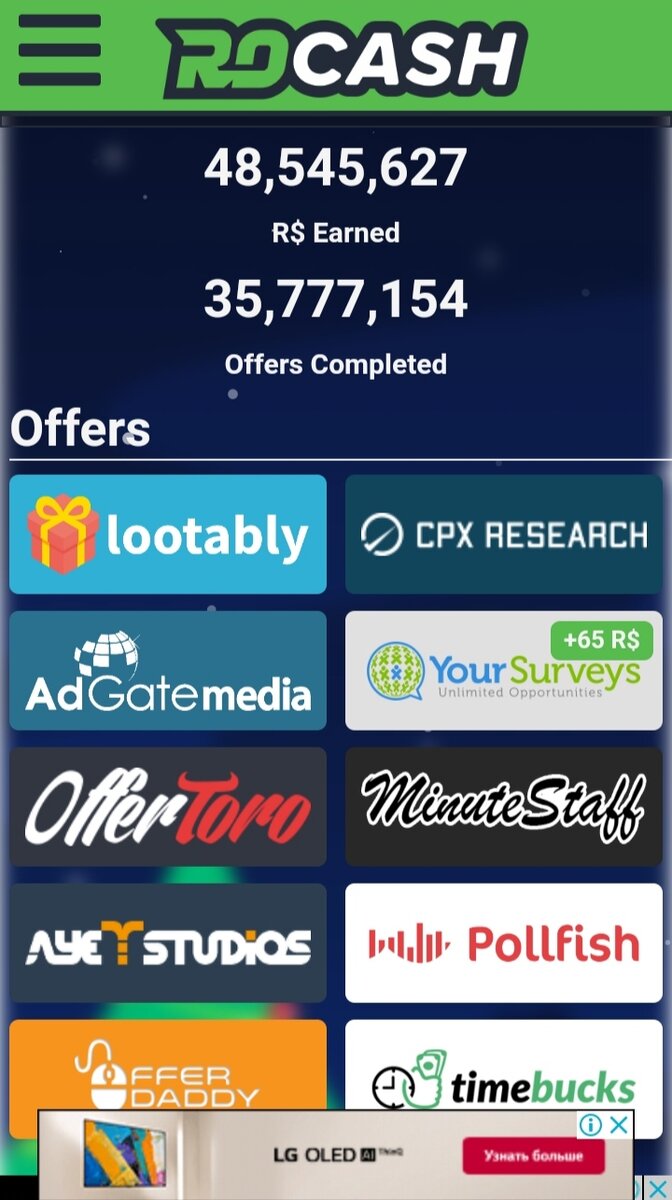Open the Lootably offer wall

click(168, 535)
